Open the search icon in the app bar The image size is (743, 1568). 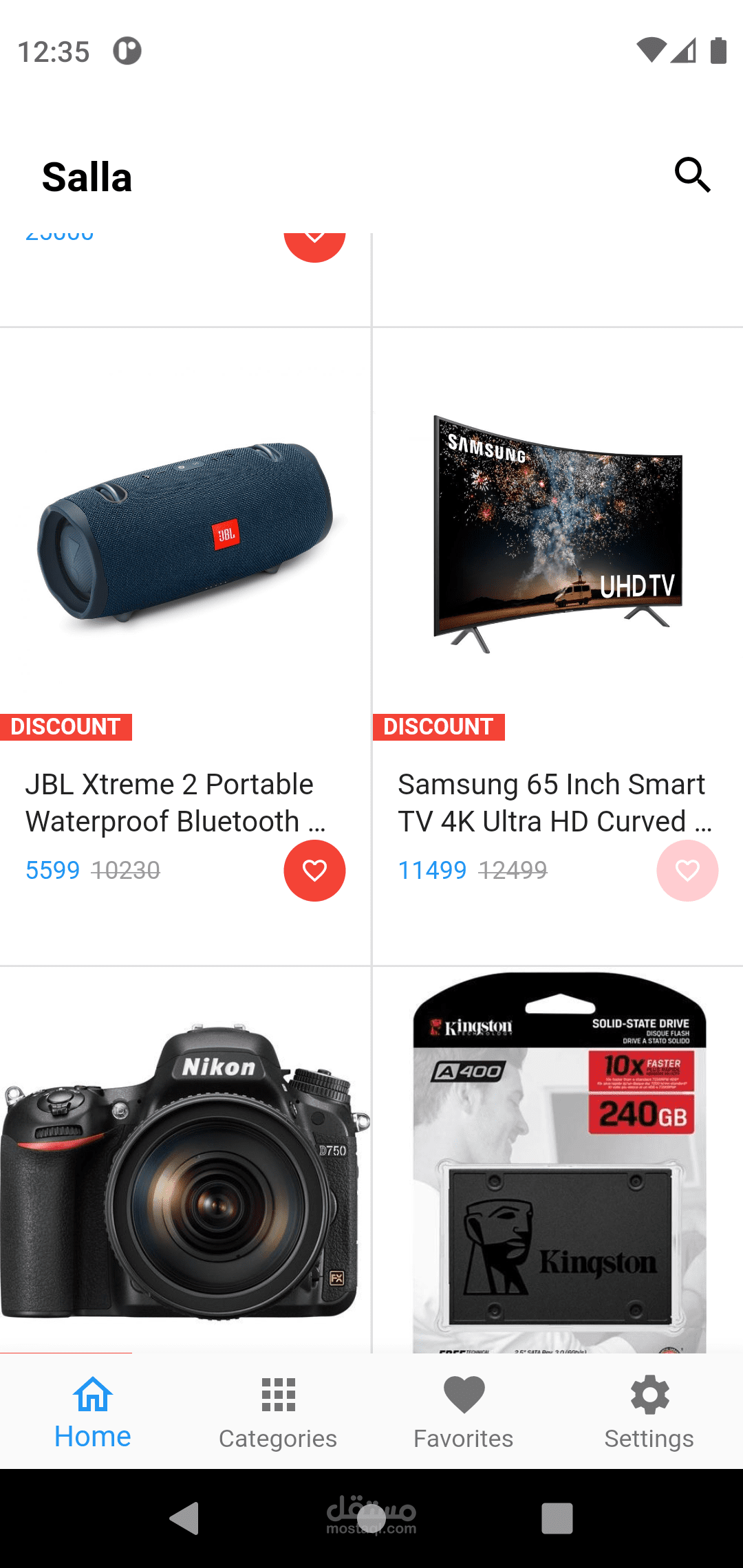tap(692, 175)
